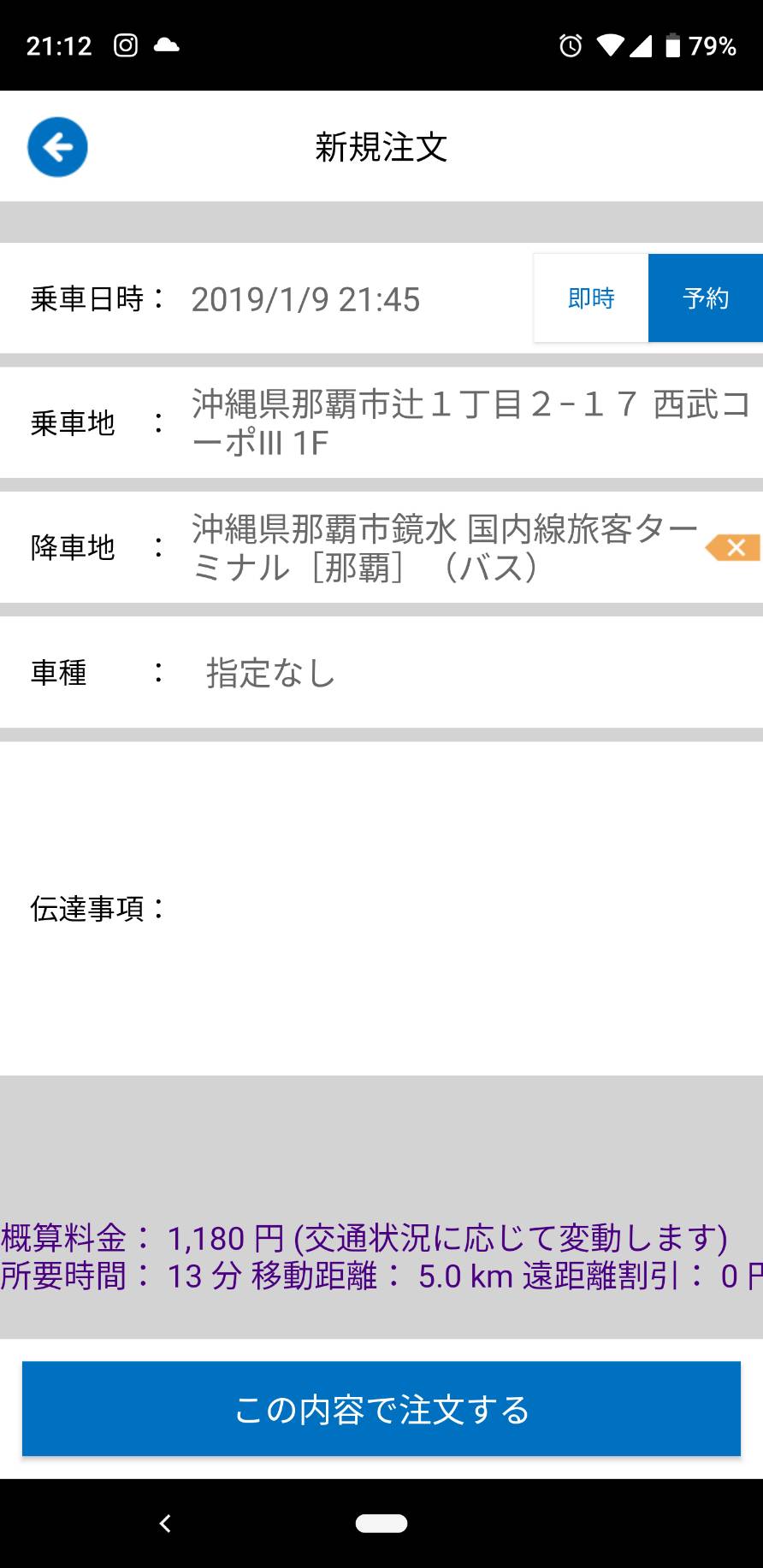Viewport: 763px width, 1568px height.
Task: Go to home via the navigation pill
Action: (x=381, y=1523)
